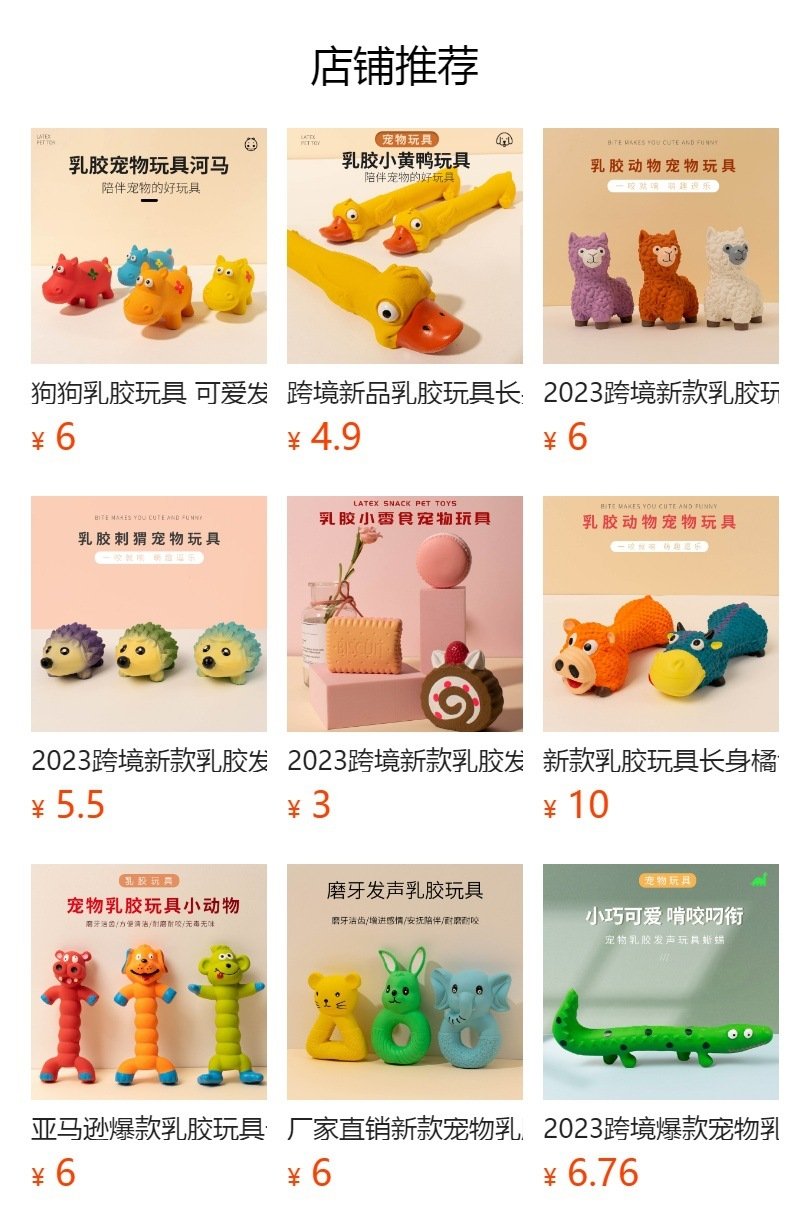View the green lizard toy priced ¥6.76
Viewport: 790px width, 1232px height.
point(661,982)
